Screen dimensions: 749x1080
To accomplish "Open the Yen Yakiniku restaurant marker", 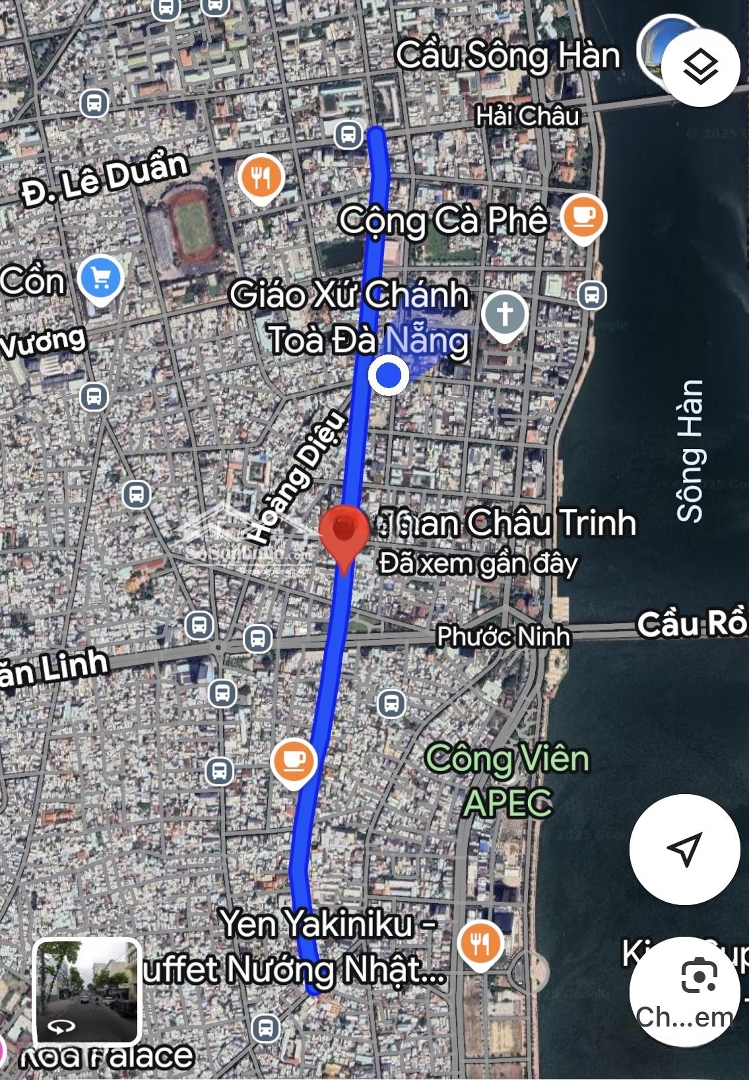I will click(x=481, y=942).
